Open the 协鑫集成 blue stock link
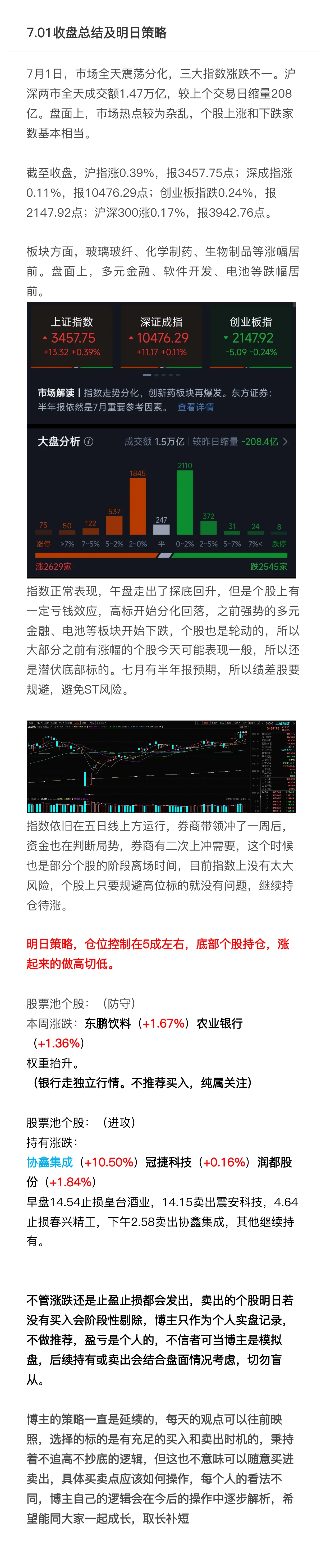326x1568 pixels. pos(49,1161)
